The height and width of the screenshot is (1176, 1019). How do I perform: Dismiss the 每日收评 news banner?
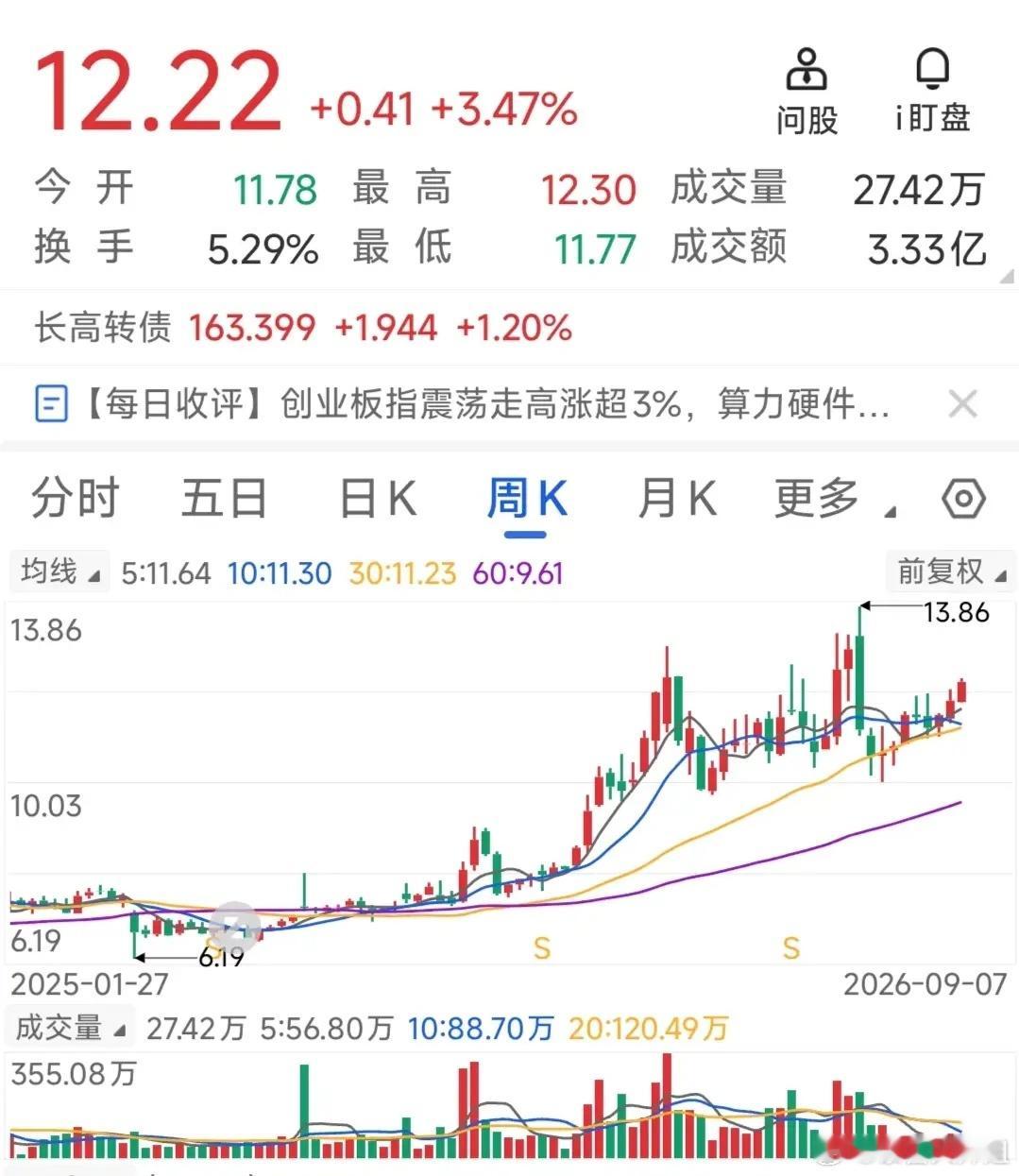coord(962,404)
